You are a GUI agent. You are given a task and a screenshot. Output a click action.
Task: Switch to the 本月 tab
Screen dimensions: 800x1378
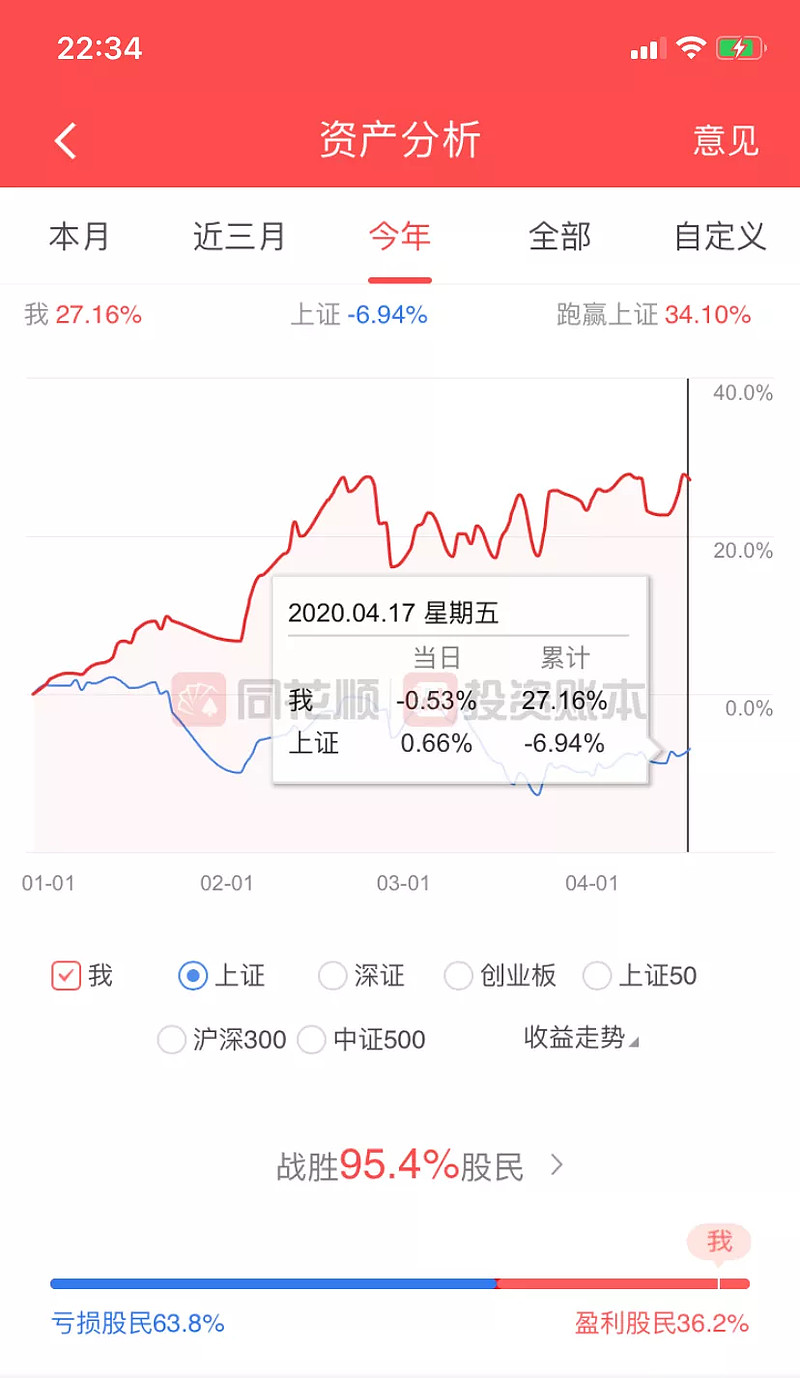coord(79,237)
